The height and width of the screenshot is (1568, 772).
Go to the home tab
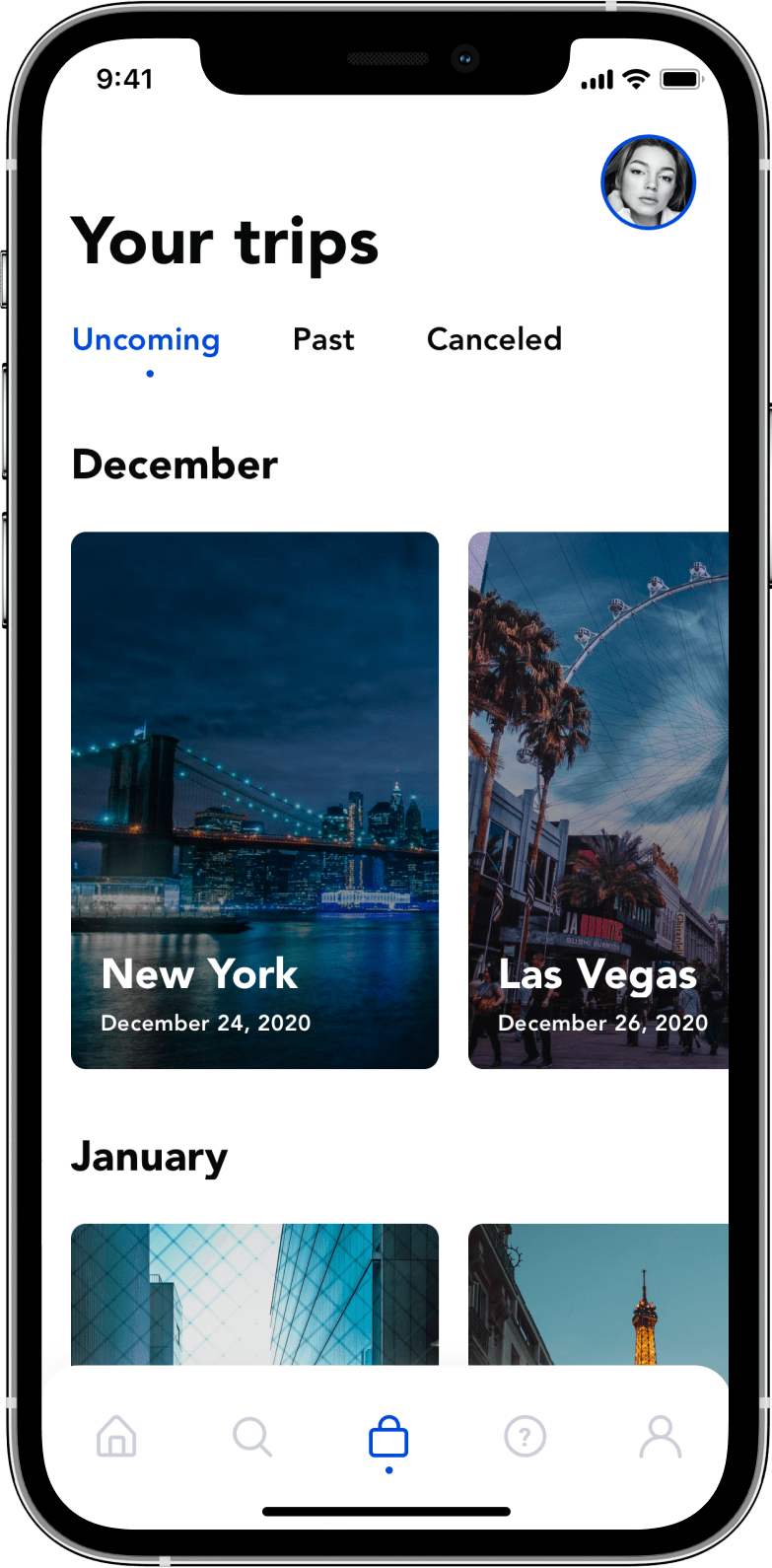click(x=116, y=1436)
